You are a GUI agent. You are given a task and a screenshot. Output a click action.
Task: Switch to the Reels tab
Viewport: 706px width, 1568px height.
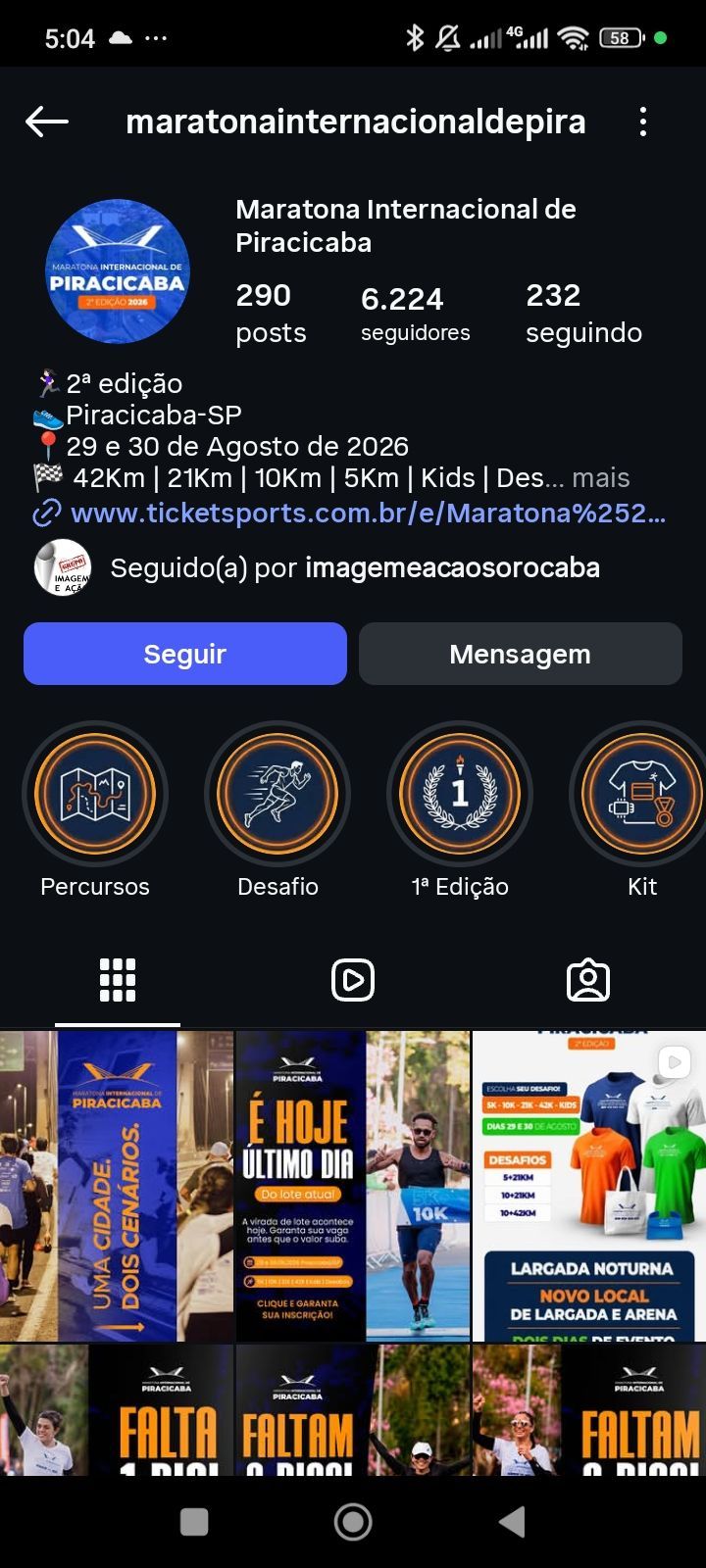353,980
